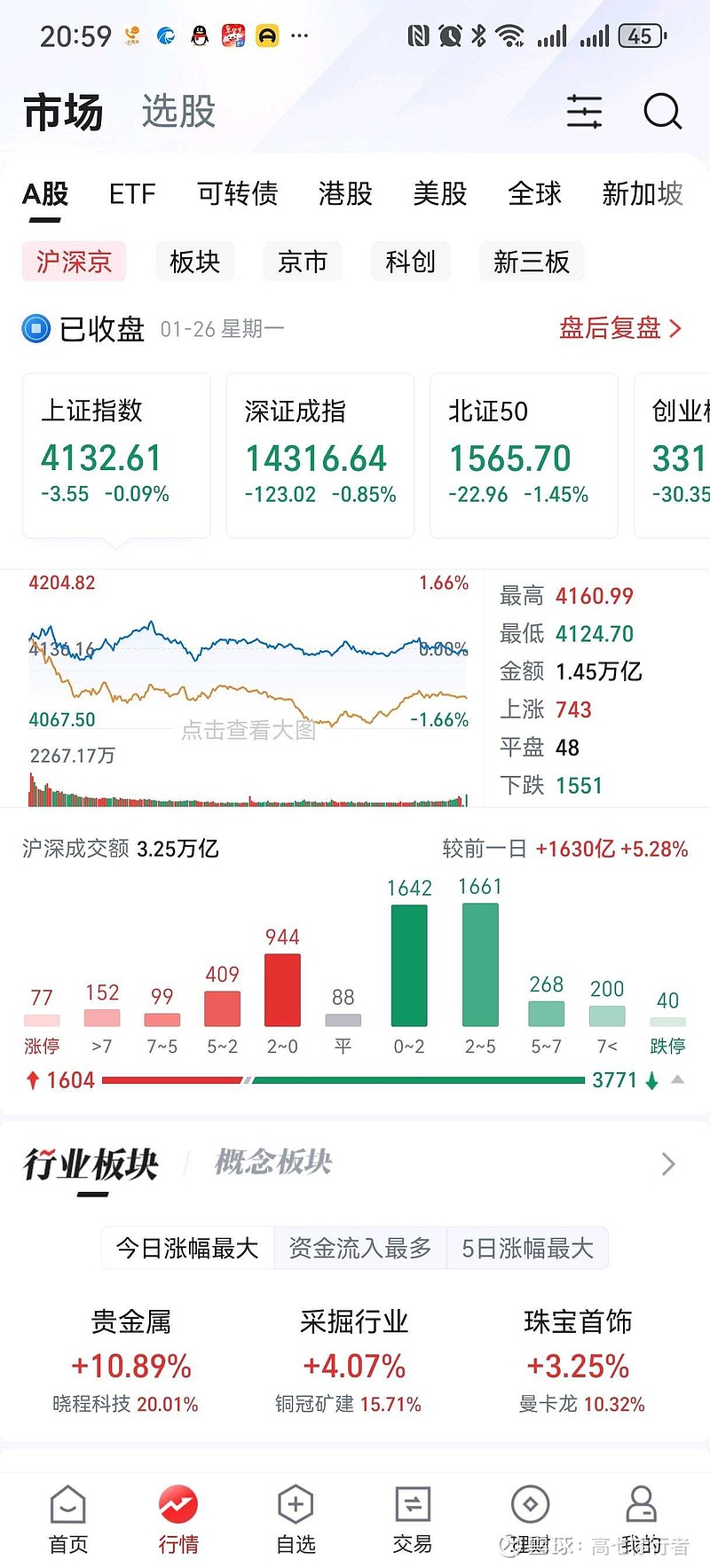Open QQ from the status bar

(x=199, y=35)
